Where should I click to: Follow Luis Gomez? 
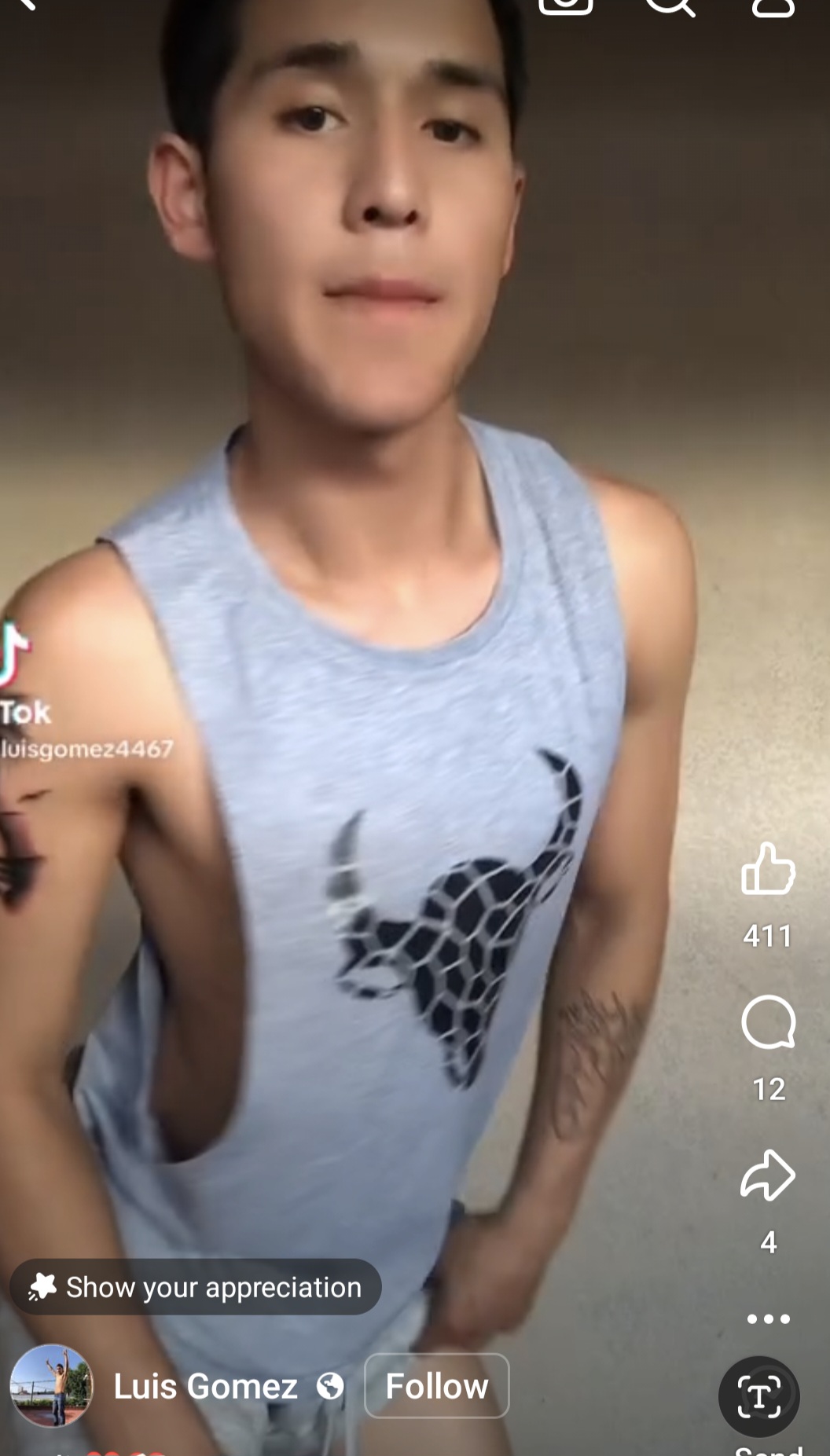437,1386
